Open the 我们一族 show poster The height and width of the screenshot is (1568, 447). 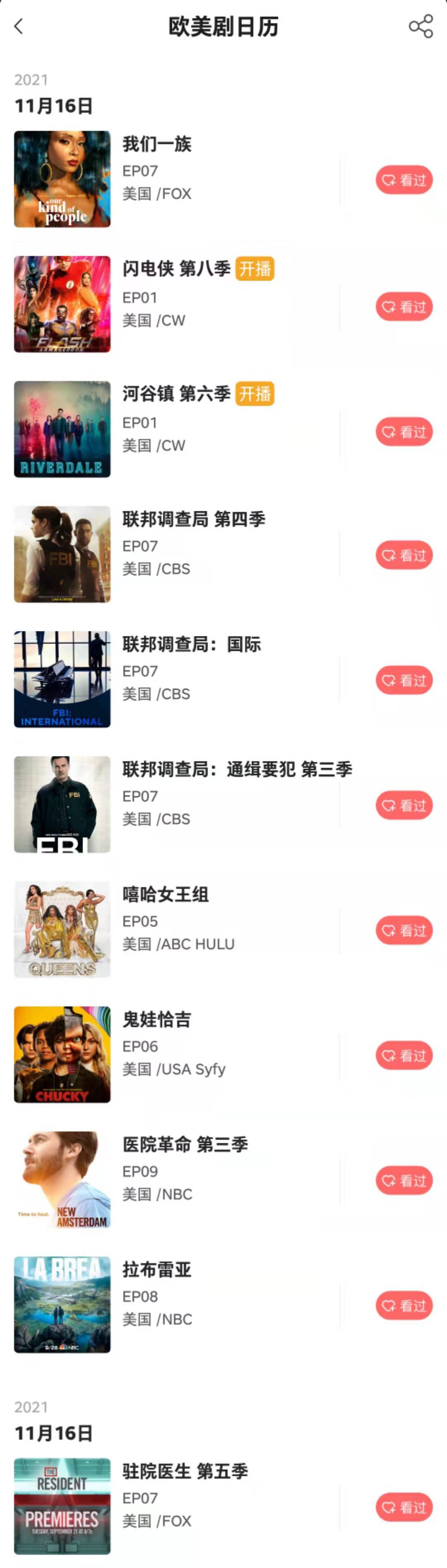pos(62,179)
